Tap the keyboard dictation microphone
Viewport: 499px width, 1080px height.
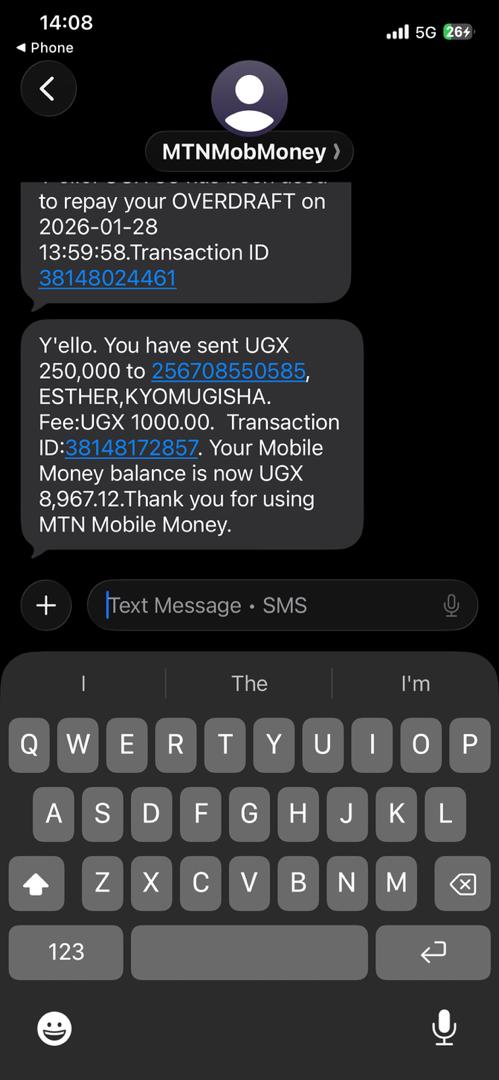pos(444,1028)
